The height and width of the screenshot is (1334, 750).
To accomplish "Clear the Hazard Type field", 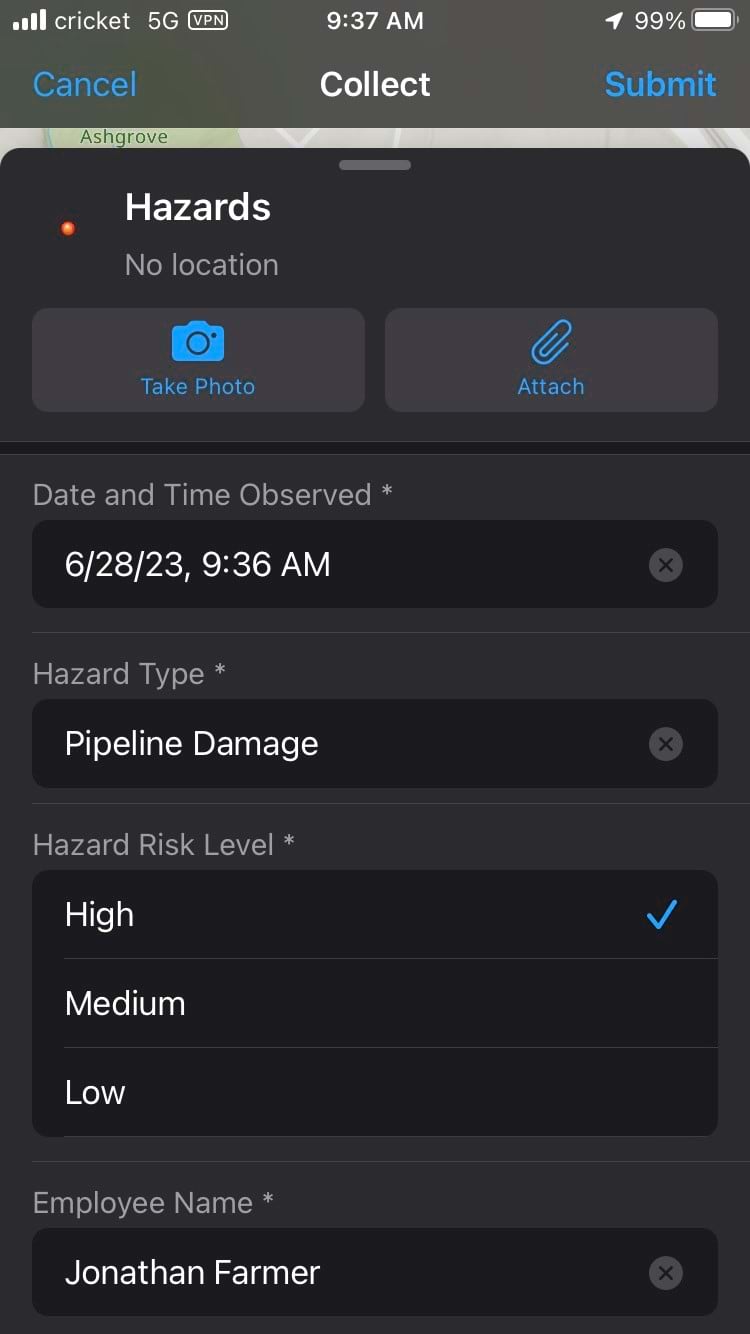I will (665, 744).
